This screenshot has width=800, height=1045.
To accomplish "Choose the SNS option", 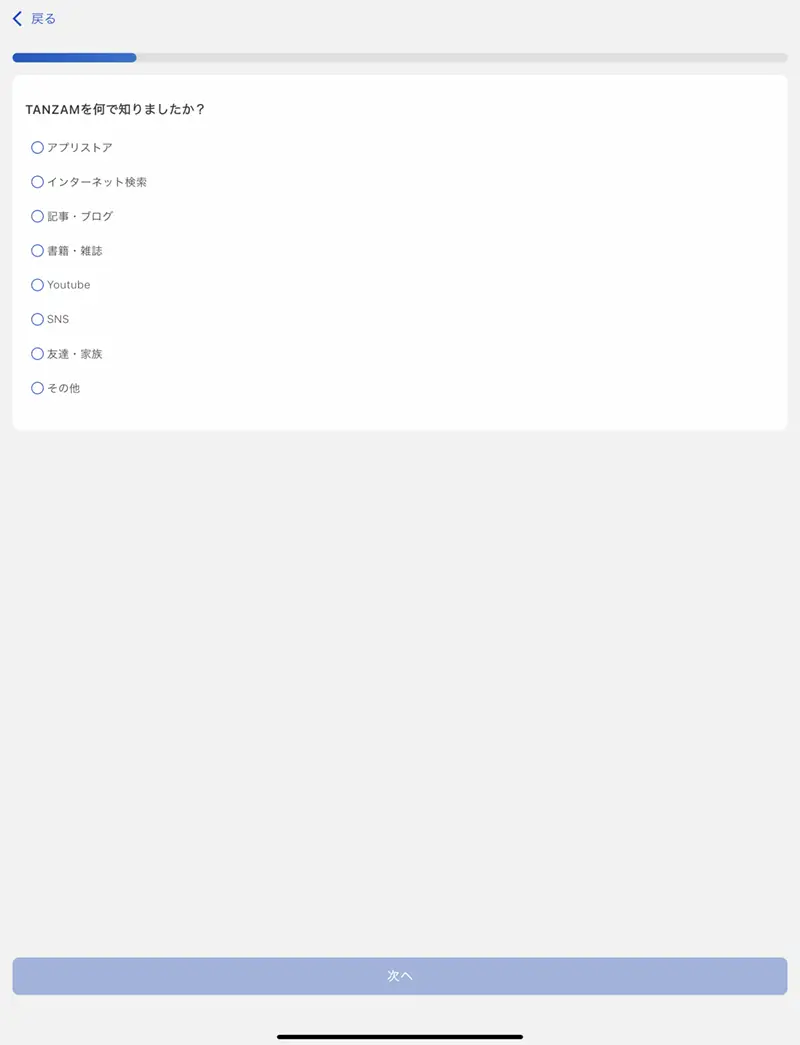I will 38,319.
